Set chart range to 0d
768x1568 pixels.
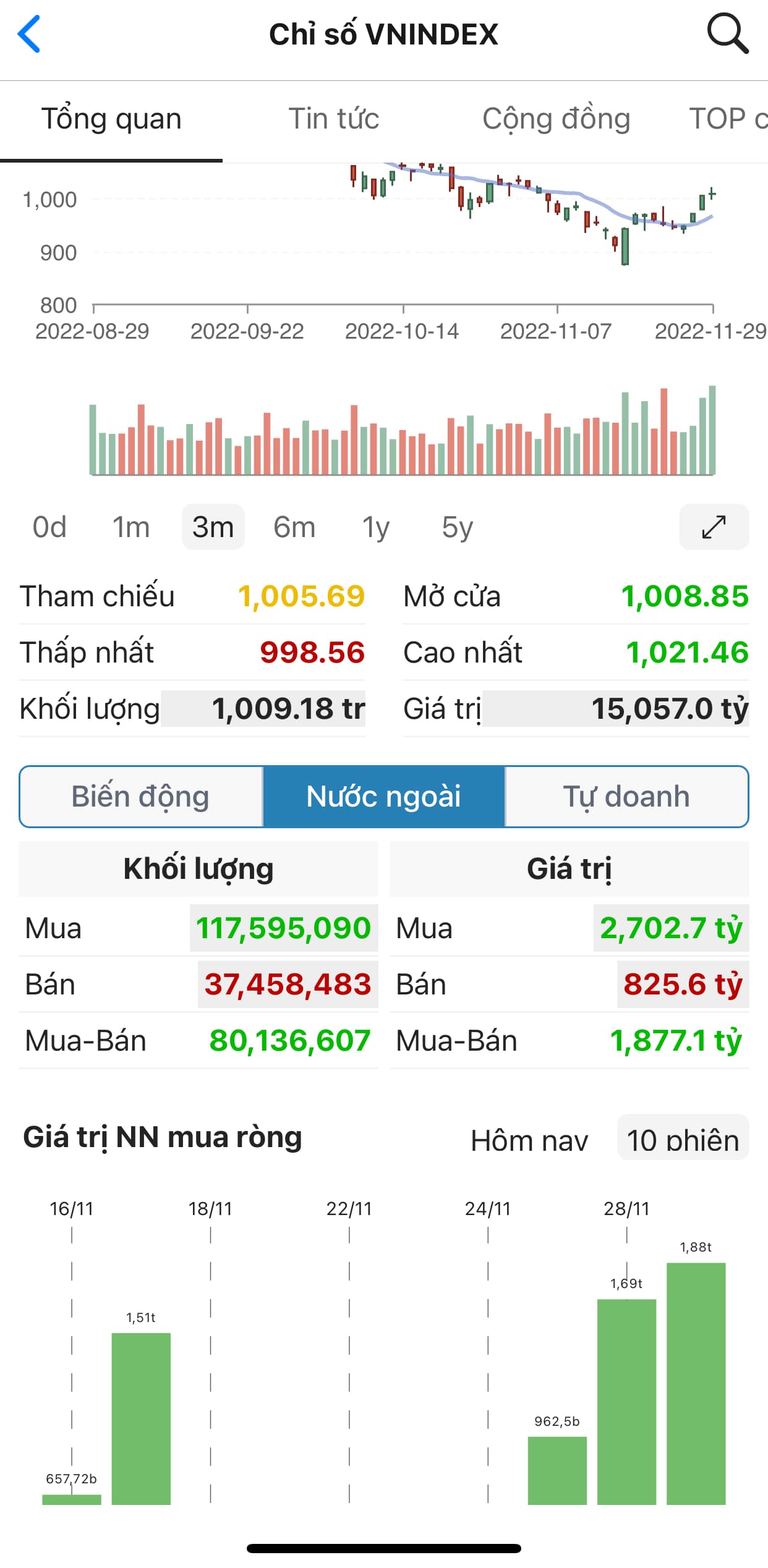point(49,527)
